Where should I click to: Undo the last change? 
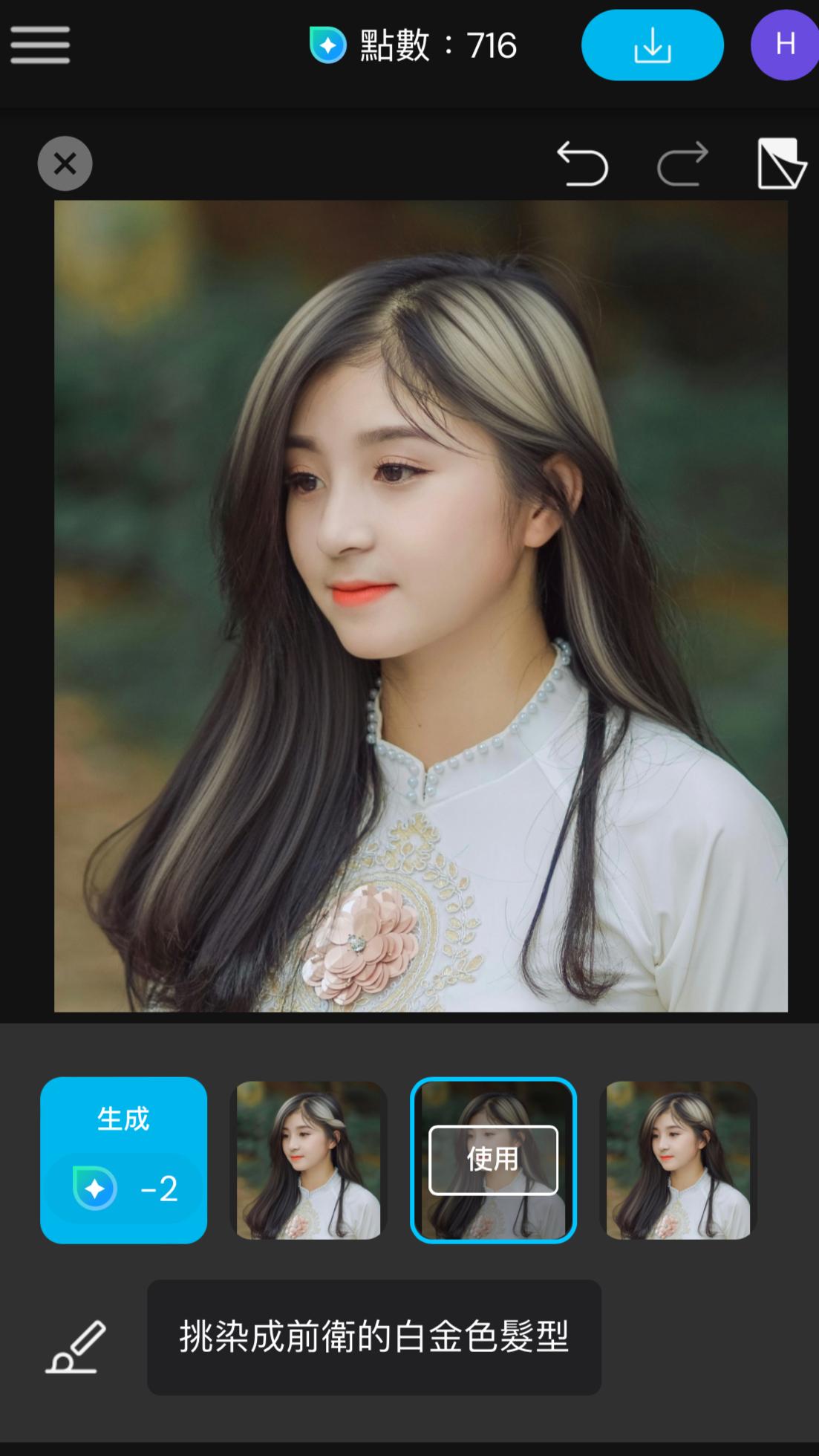583,163
